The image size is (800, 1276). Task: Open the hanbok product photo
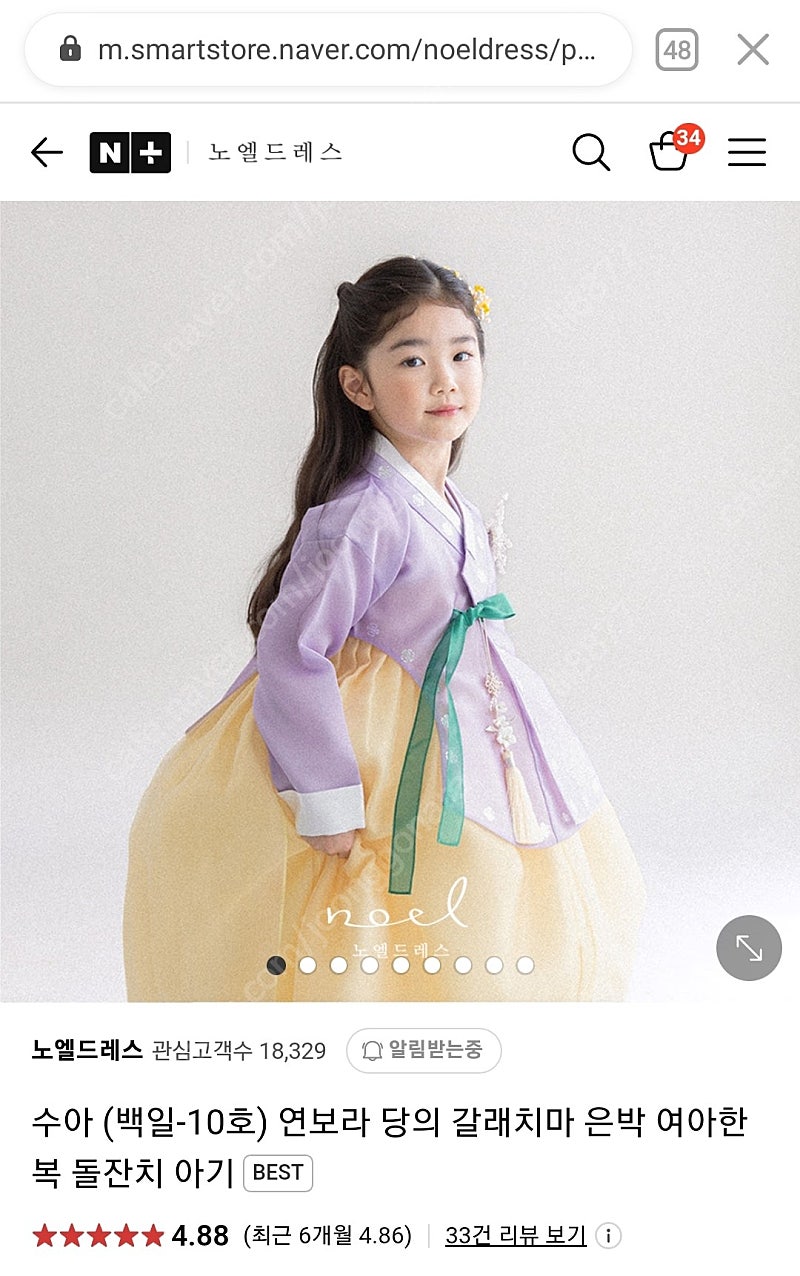tap(400, 600)
